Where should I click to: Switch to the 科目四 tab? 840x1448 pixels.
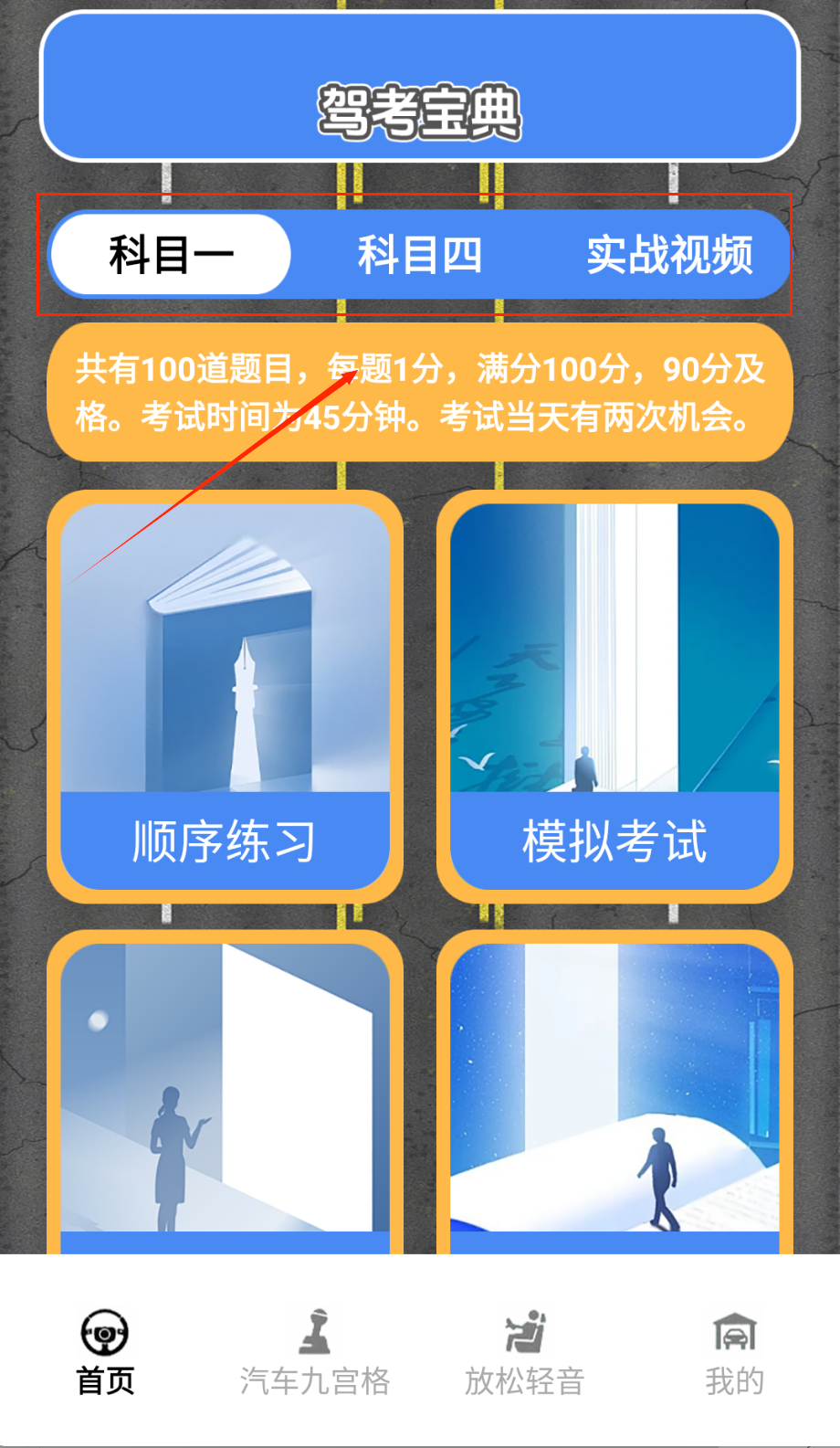419,255
